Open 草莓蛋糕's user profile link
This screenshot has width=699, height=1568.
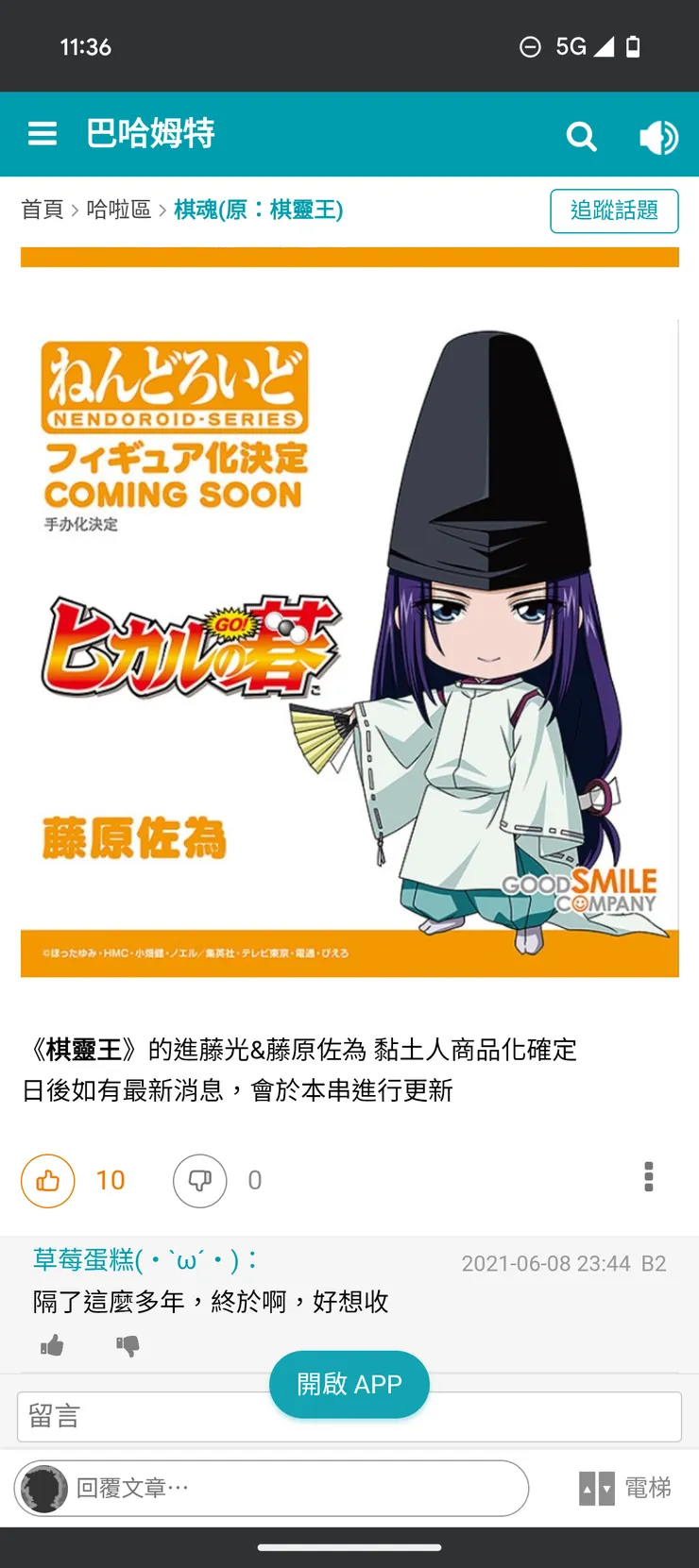click(144, 1260)
